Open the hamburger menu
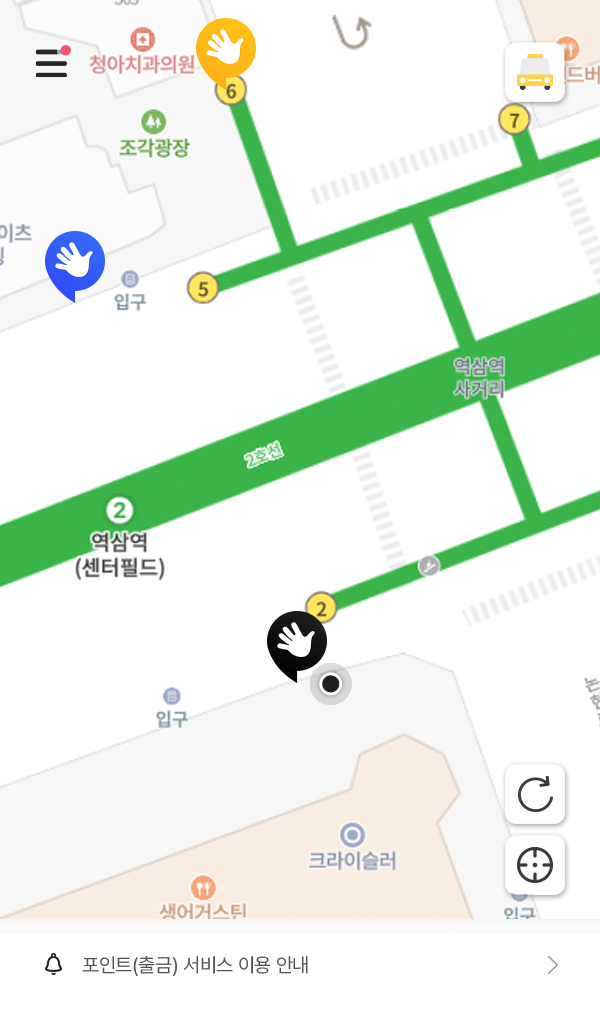This screenshot has width=600, height=1009. point(51,63)
